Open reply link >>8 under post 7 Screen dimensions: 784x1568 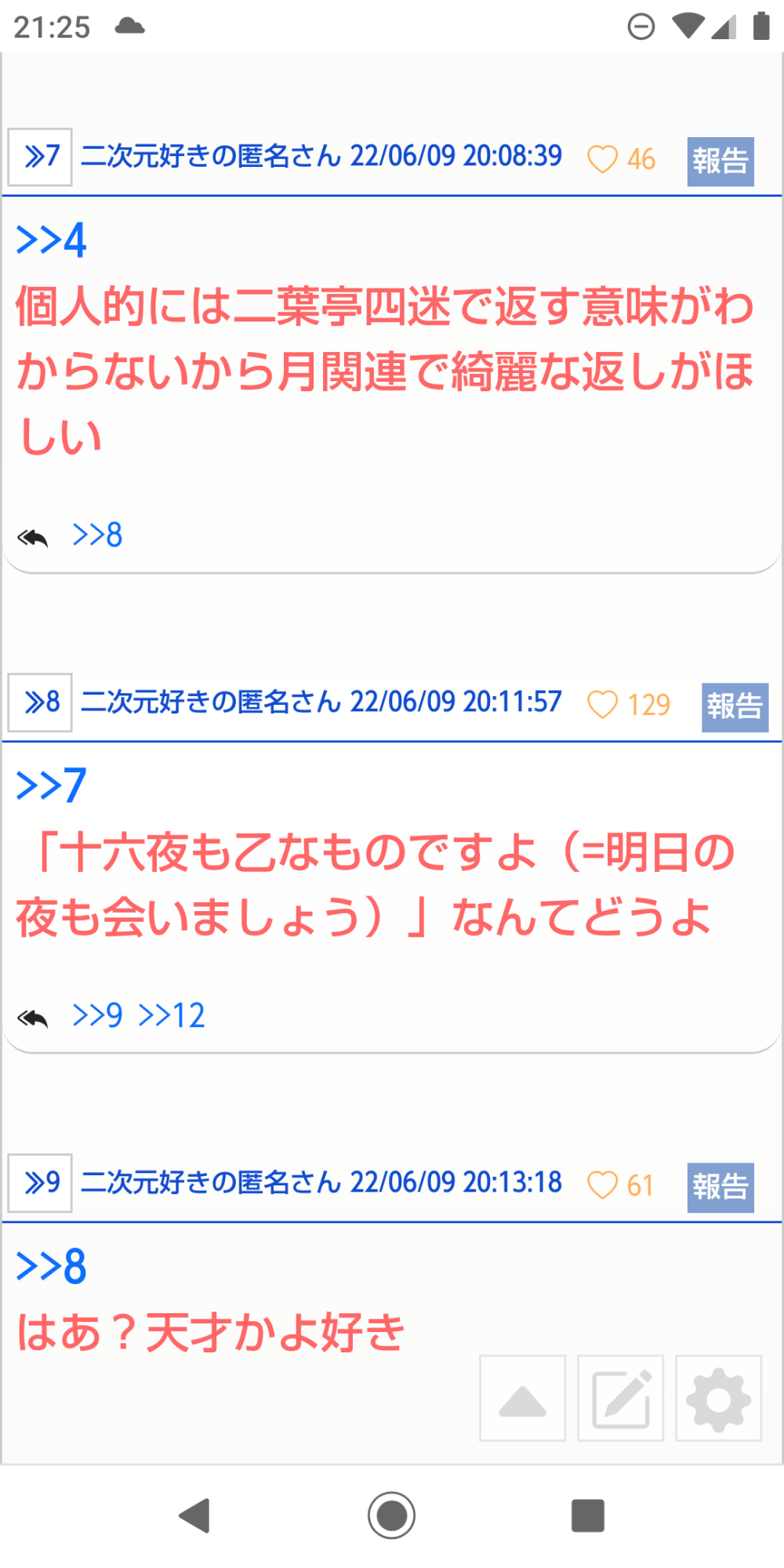pos(97,535)
